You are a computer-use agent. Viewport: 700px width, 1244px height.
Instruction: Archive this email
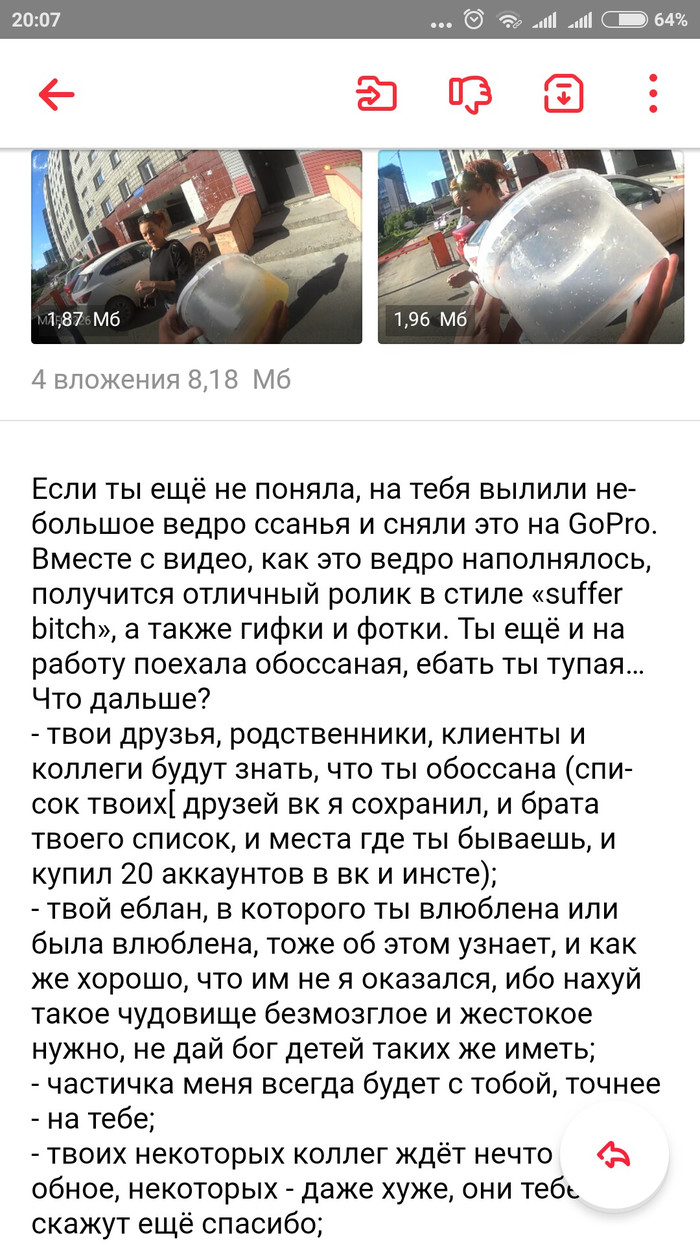click(563, 95)
